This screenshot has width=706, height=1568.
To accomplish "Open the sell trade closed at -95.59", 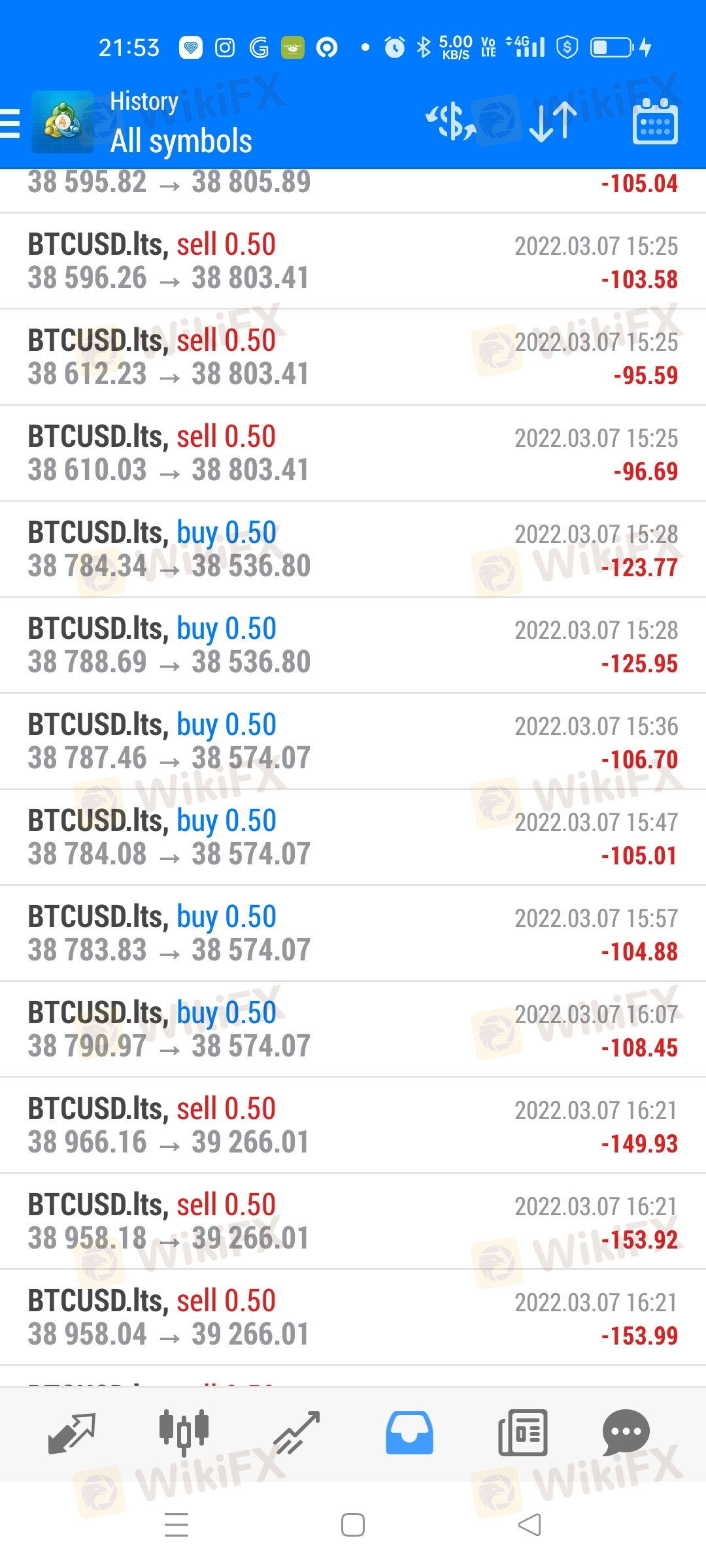I will (353, 357).
